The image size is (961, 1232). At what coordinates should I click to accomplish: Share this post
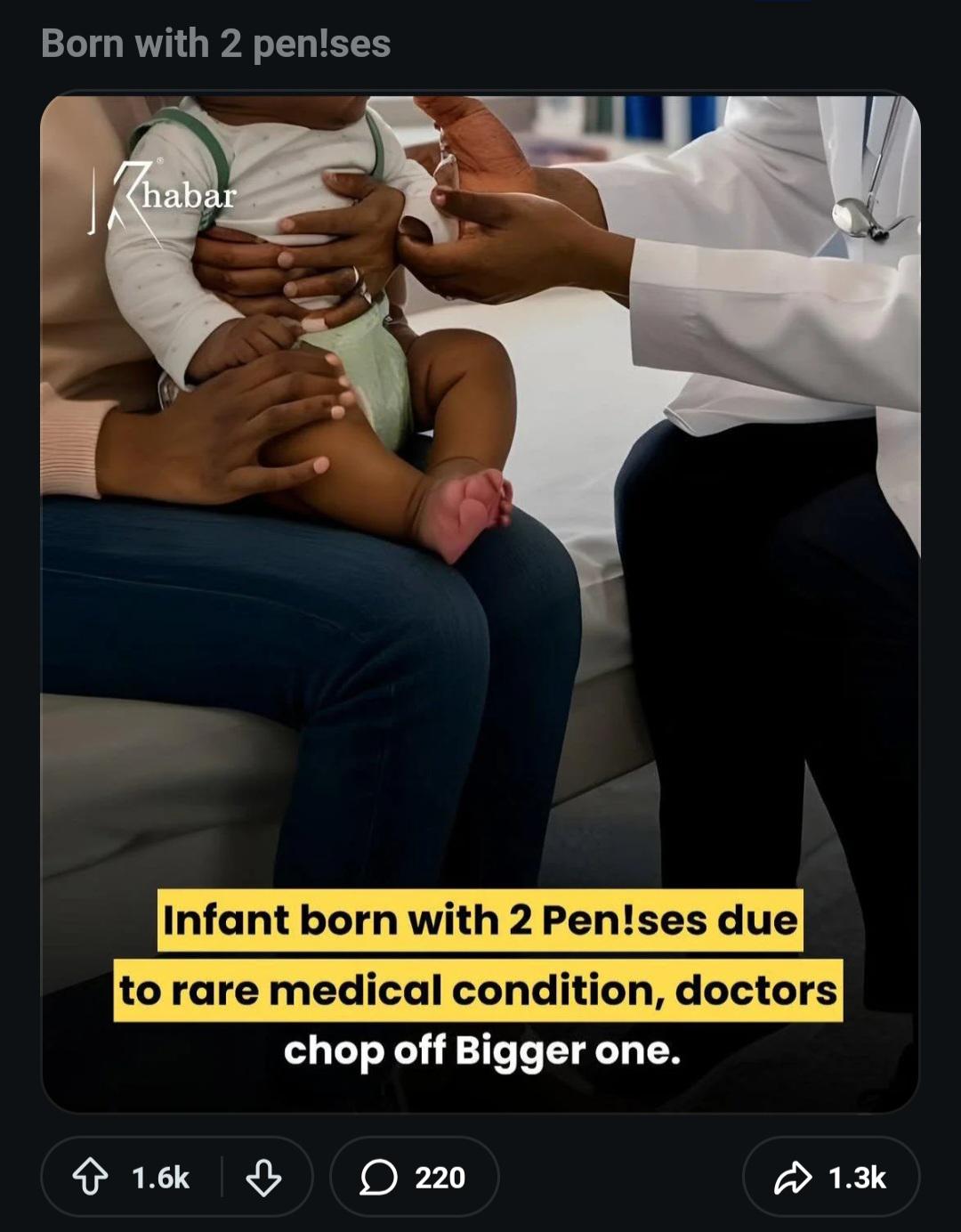point(830,1177)
